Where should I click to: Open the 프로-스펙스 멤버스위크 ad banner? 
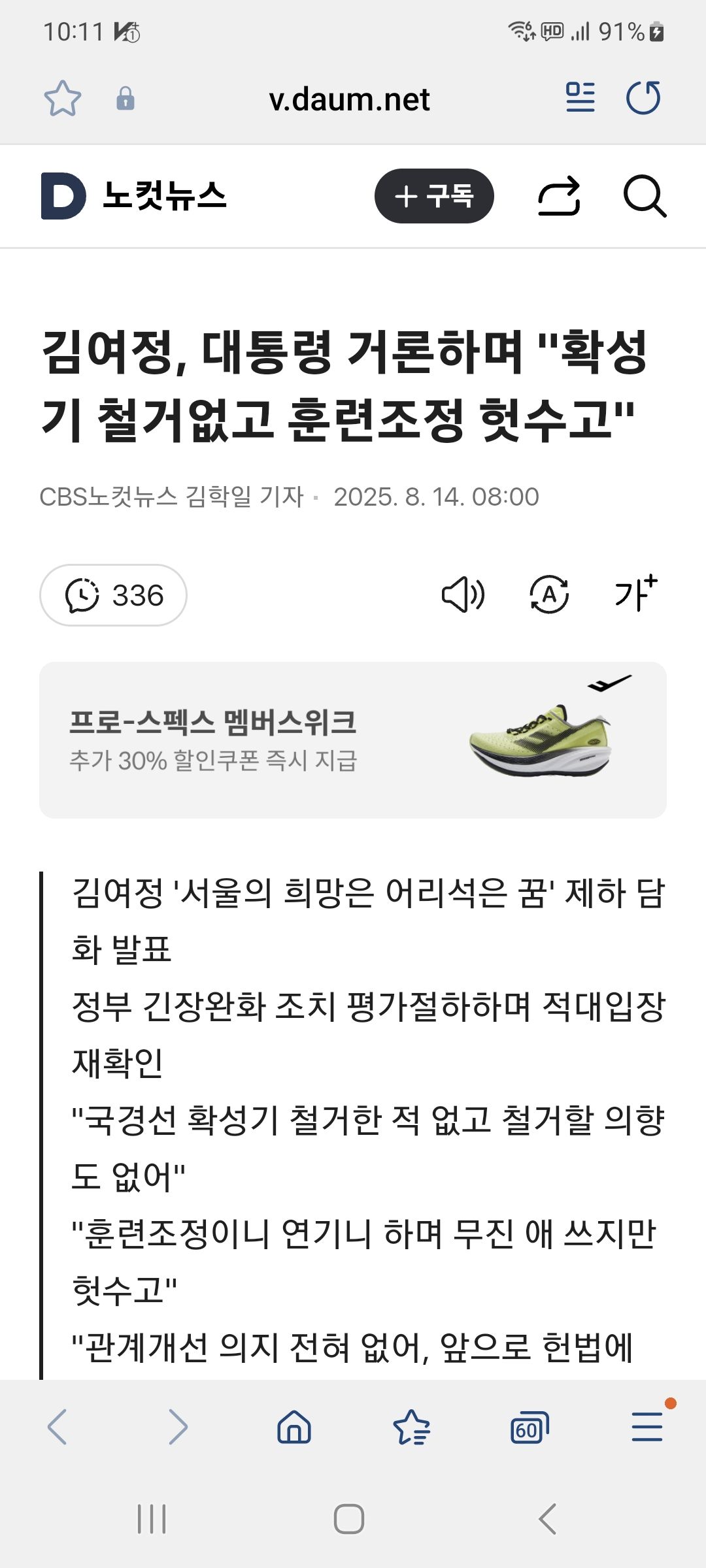[x=353, y=740]
